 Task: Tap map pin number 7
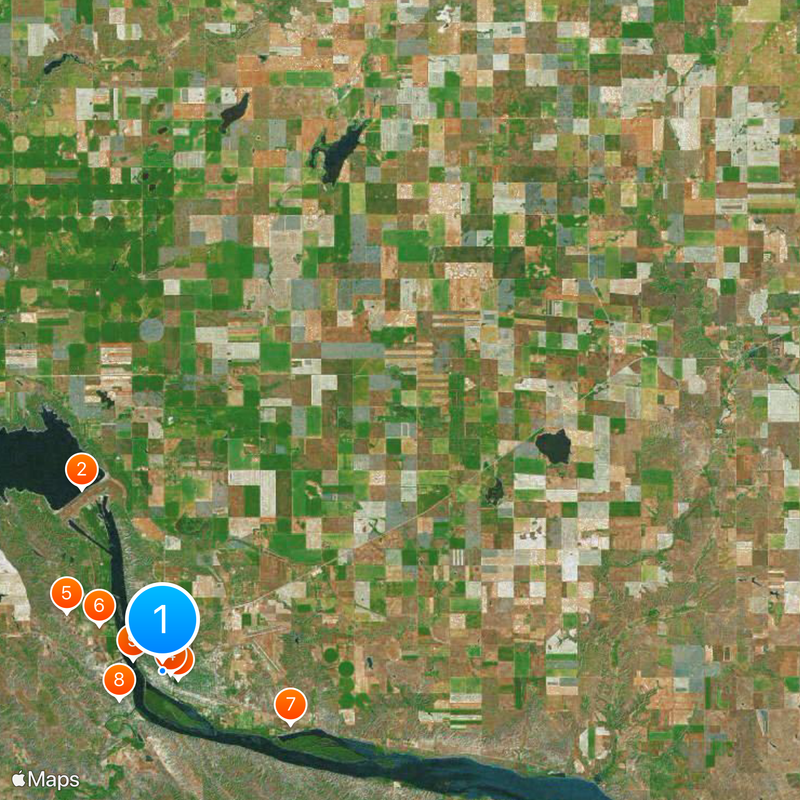(290, 704)
